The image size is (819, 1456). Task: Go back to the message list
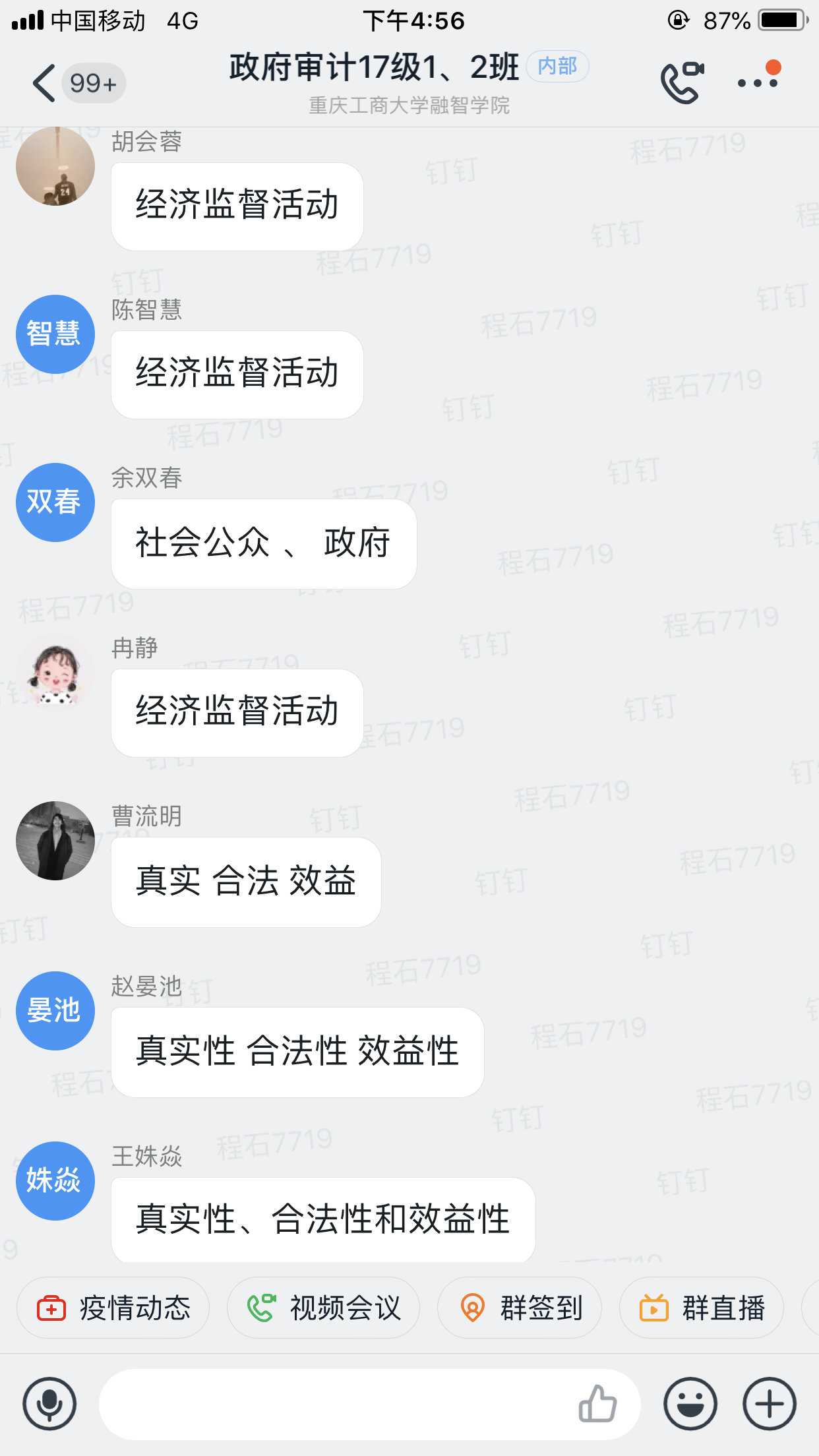[45, 84]
